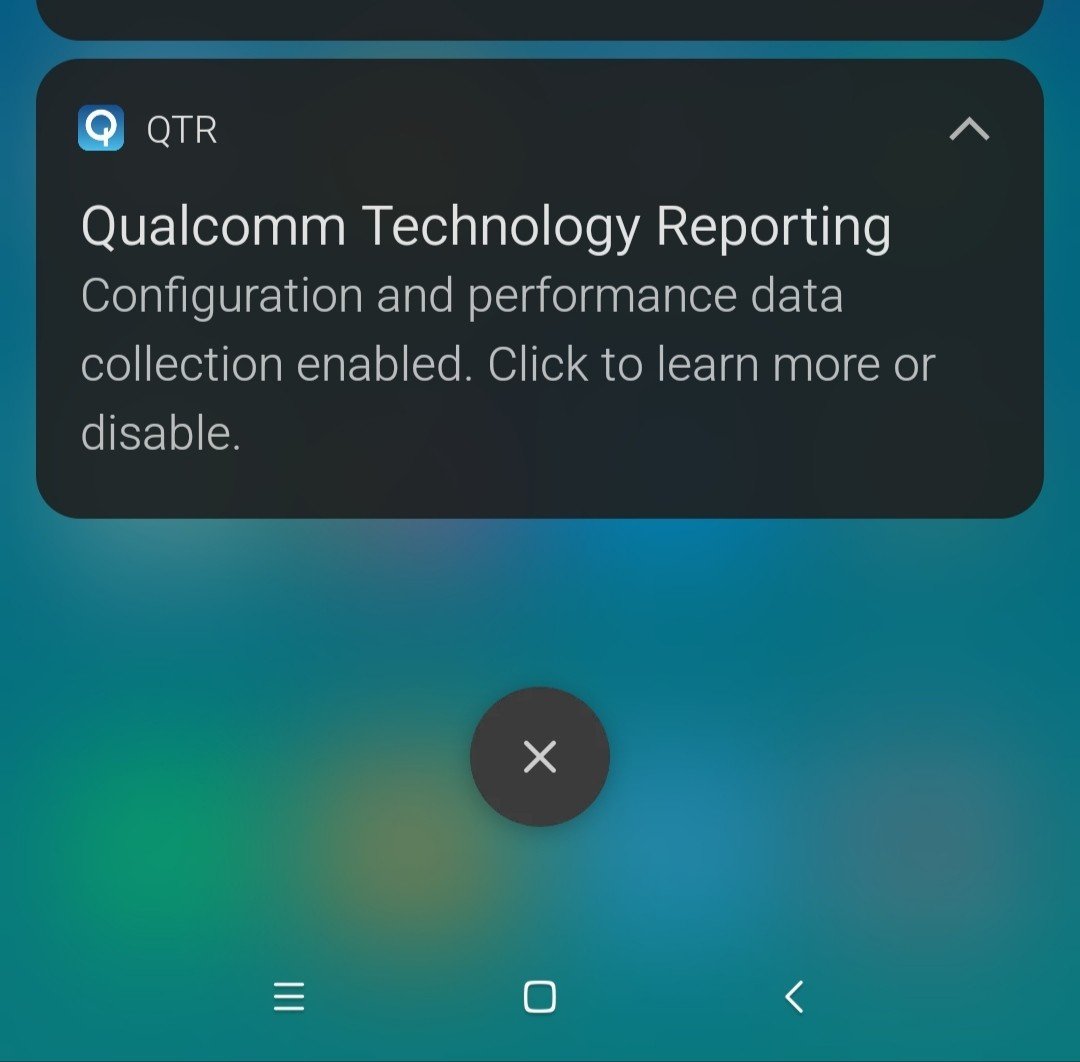The height and width of the screenshot is (1062, 1080).
Task: Go back using the navigation bar arrow
Action: [x=794, y=997]
